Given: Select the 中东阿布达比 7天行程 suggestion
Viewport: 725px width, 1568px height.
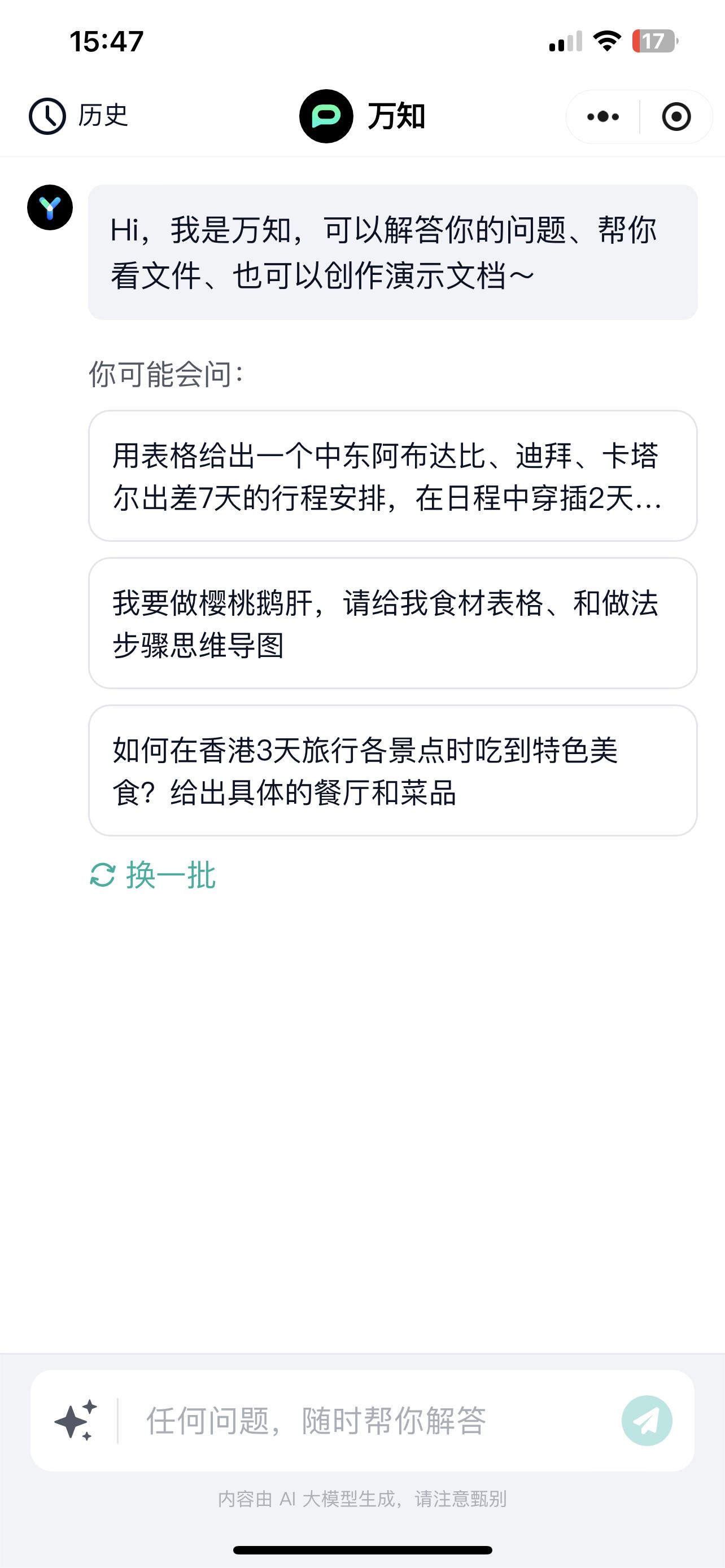Looking at the screenshot, I should tap(392, 476).
